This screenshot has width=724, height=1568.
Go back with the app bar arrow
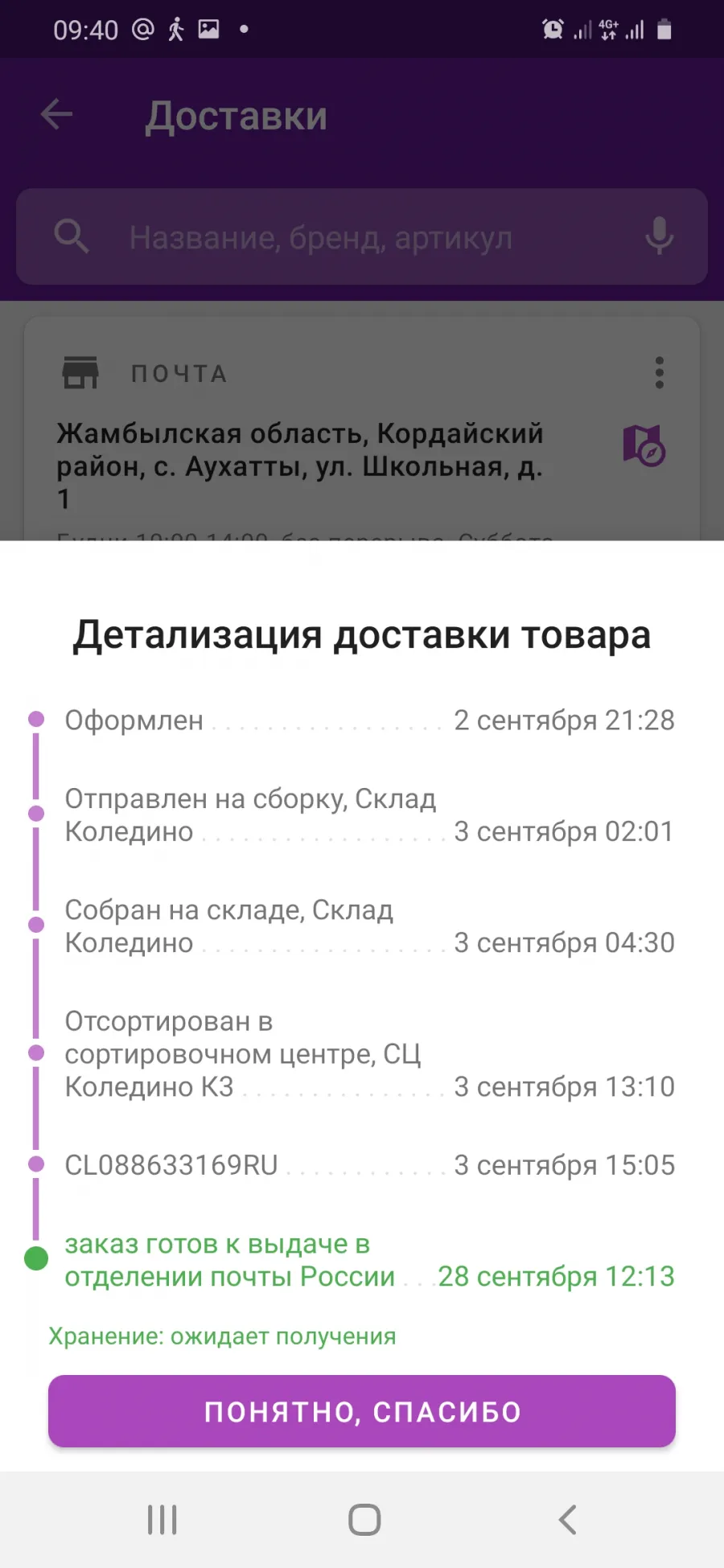click(57, 115)
